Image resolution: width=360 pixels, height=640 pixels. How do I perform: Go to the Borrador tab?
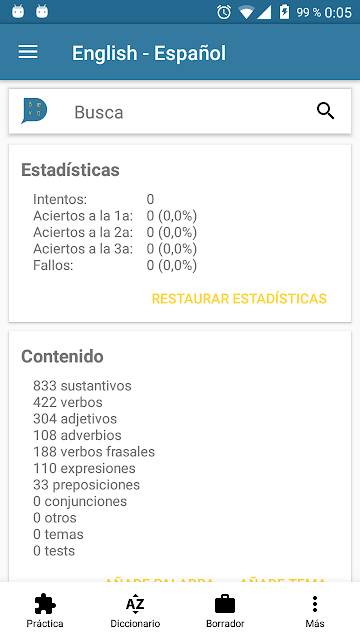click(x=225, y=611)
